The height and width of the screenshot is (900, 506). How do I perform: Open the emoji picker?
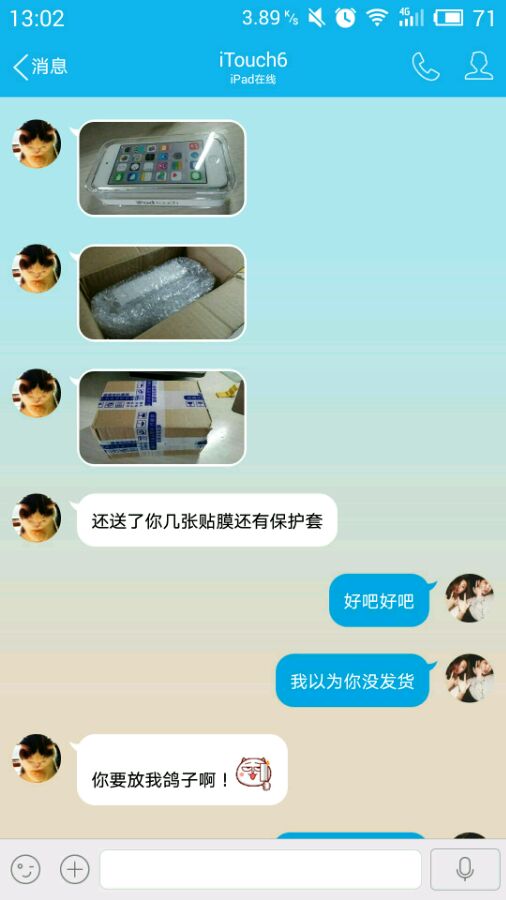point(26,869)
